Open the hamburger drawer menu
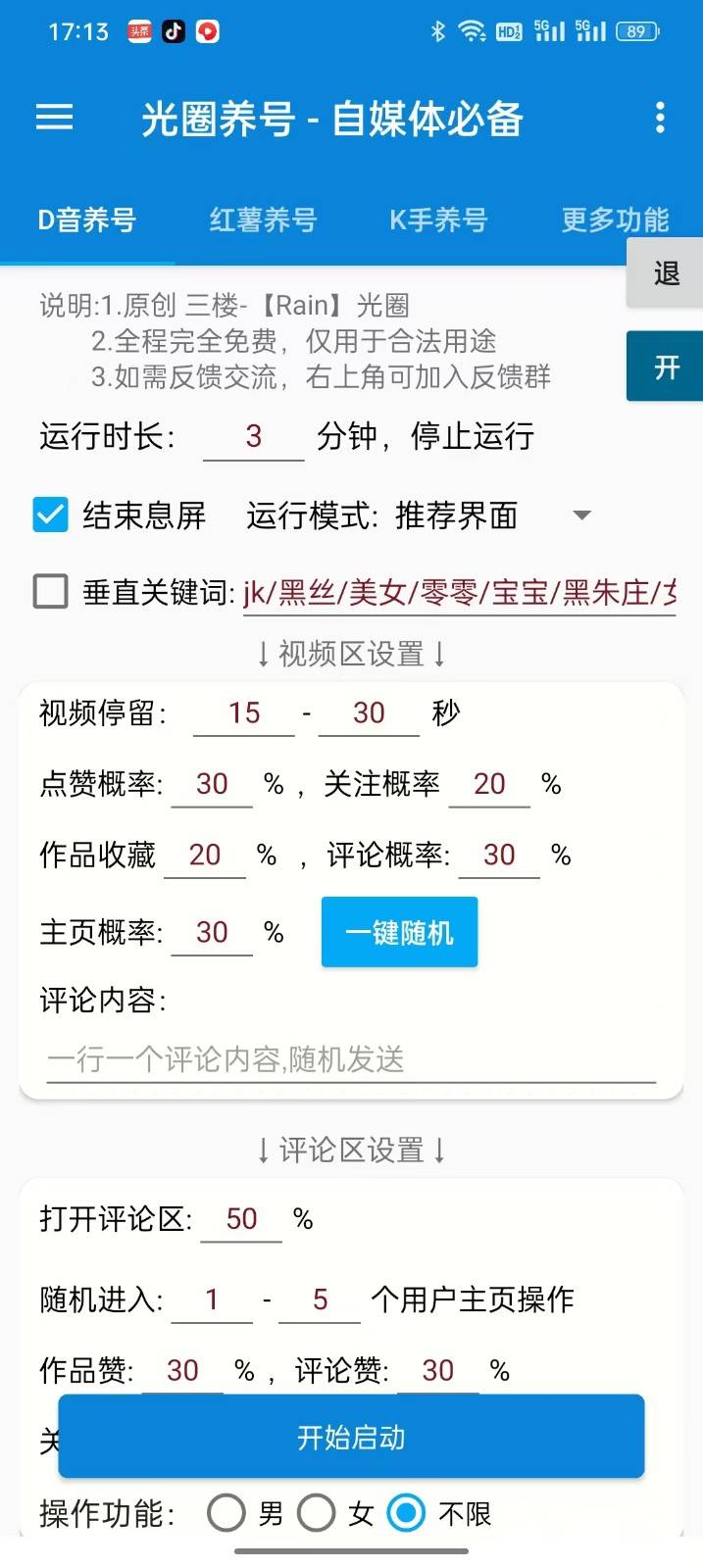 pos(55,118)
